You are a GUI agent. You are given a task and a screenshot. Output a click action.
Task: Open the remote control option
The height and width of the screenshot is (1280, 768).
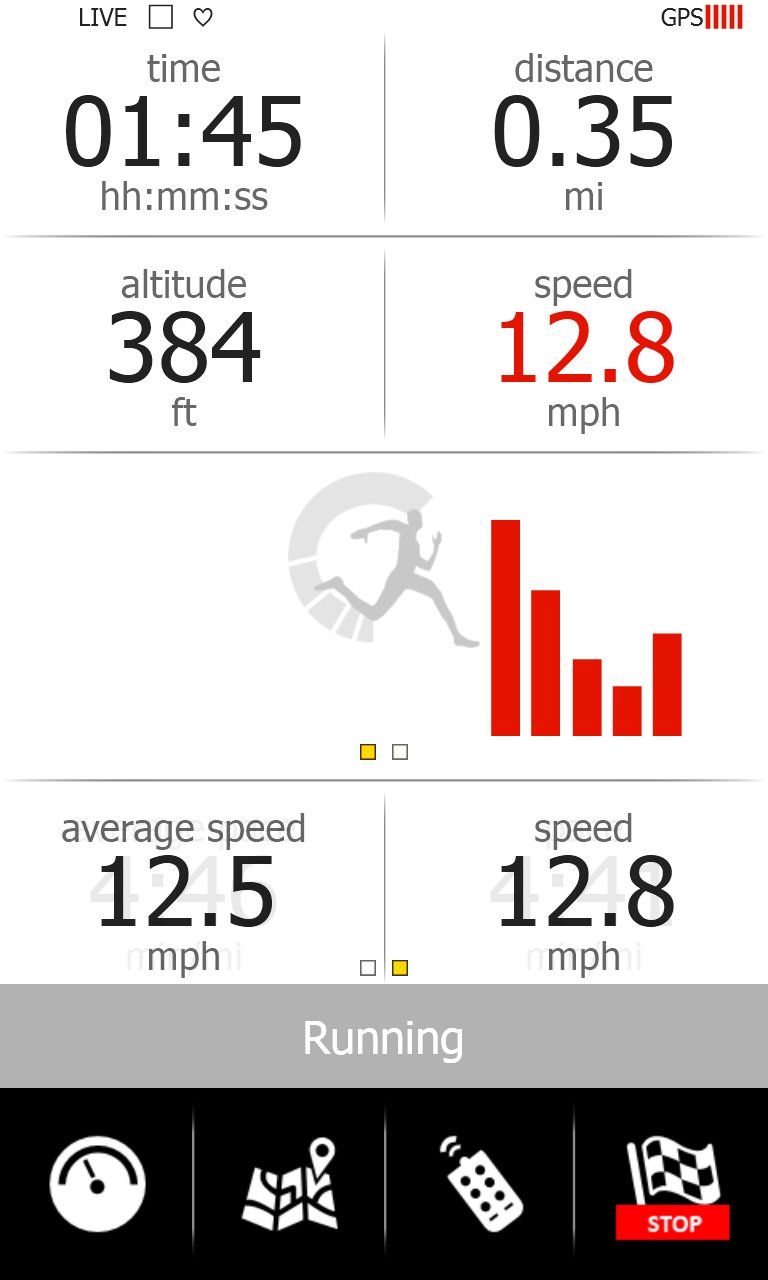tap(481, 1183)
